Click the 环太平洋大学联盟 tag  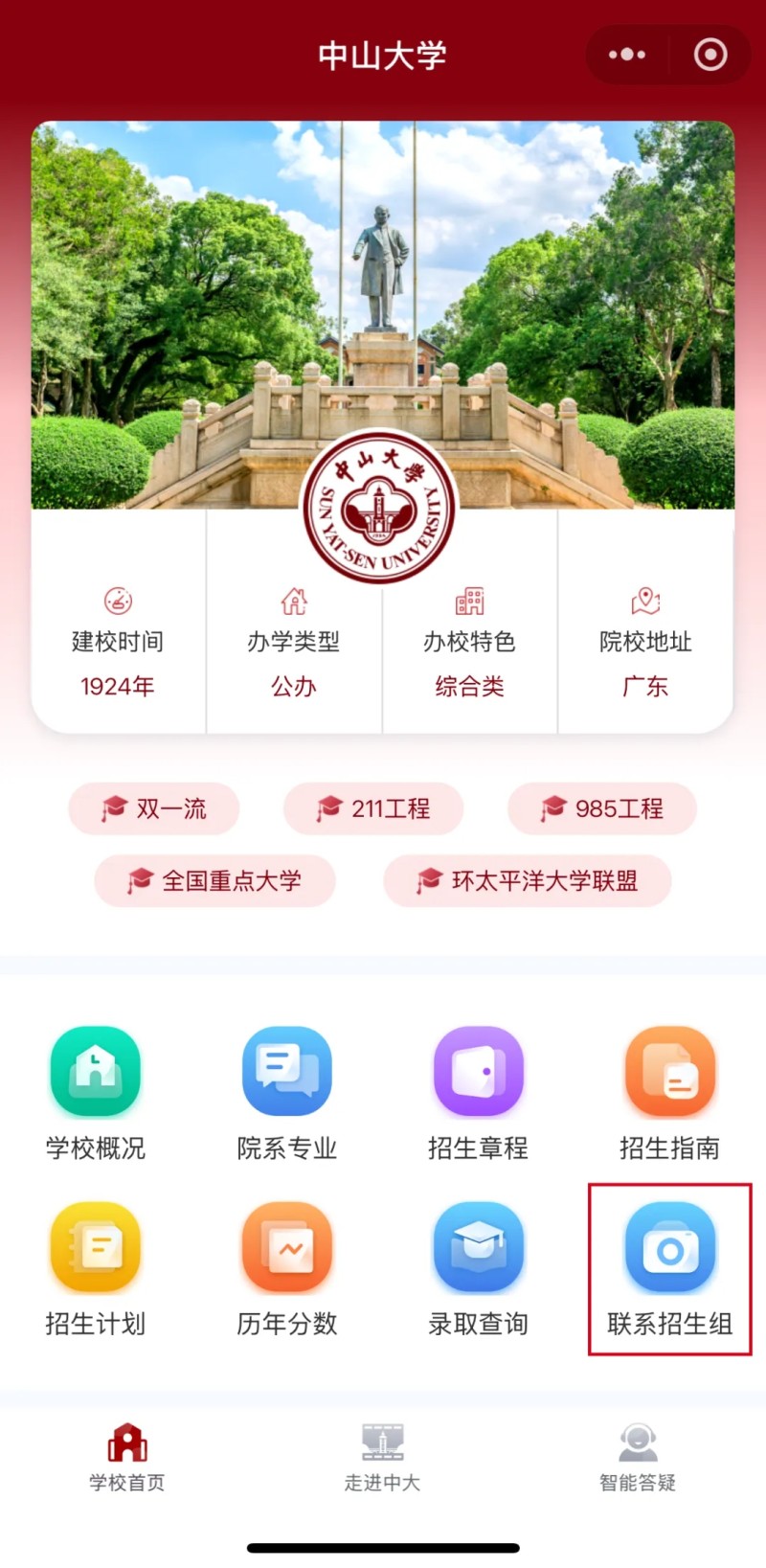[x=529, y=881]
